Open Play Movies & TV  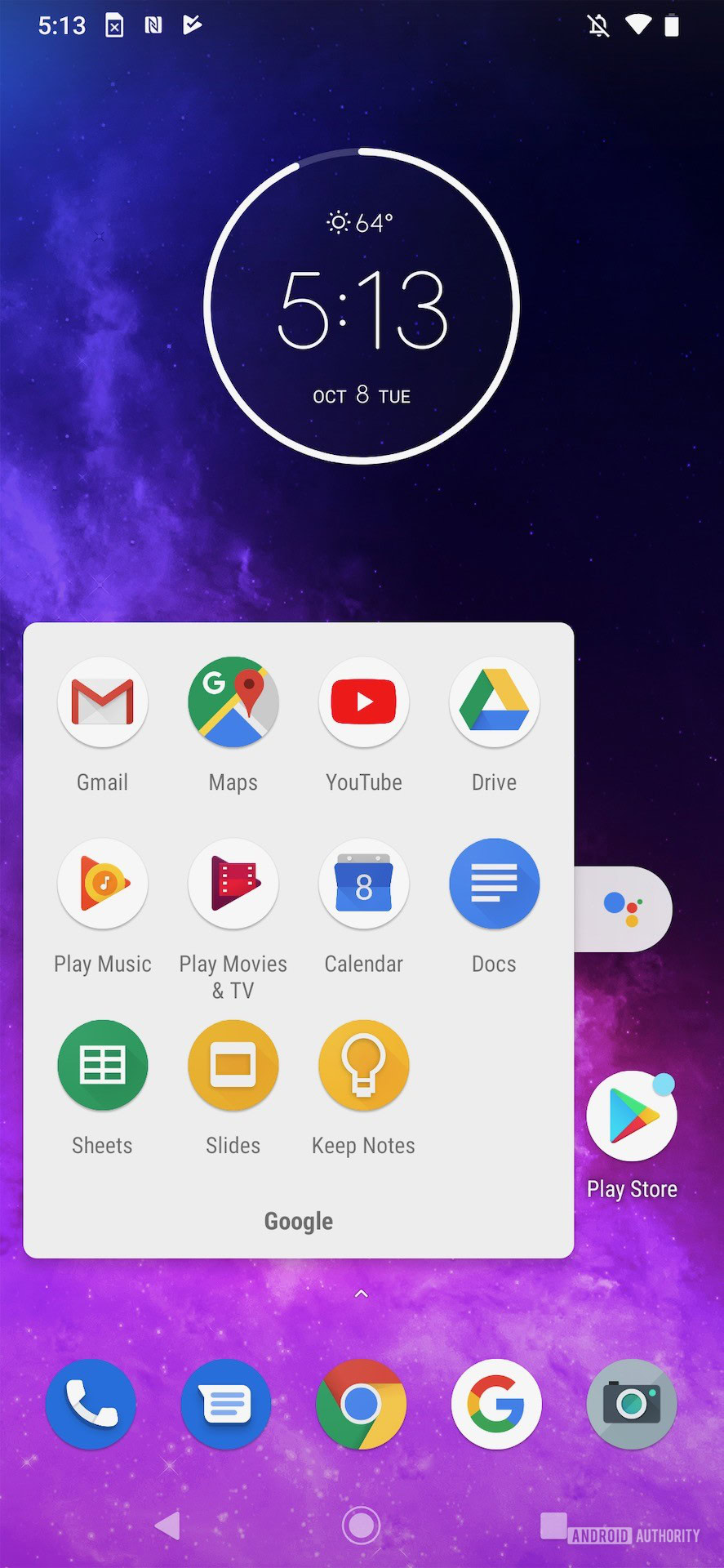233,884
